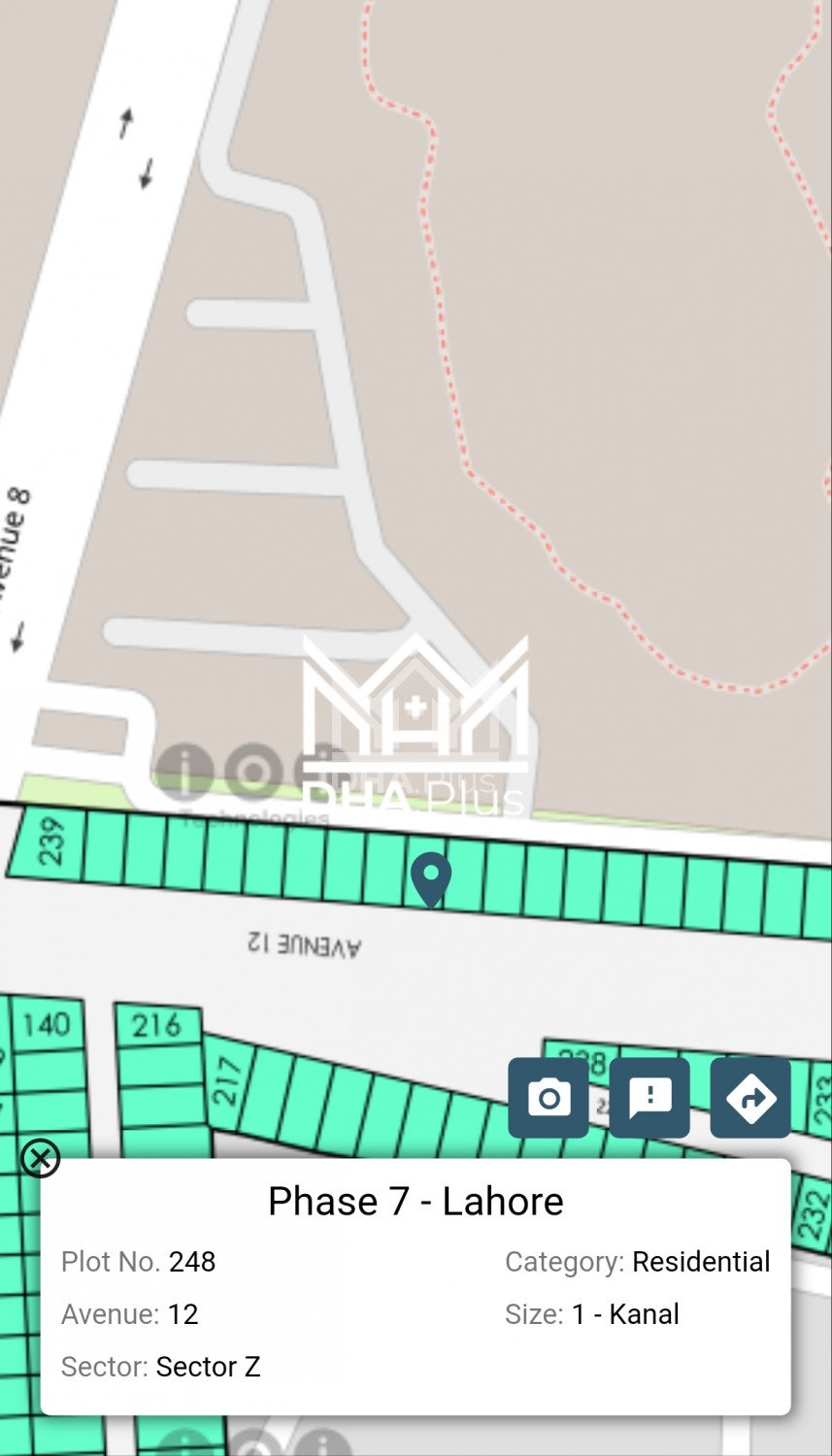This screenshot has height=1456, width=832.
Task: Select plot 239 on the map
Action: click(x=49, y=843)
